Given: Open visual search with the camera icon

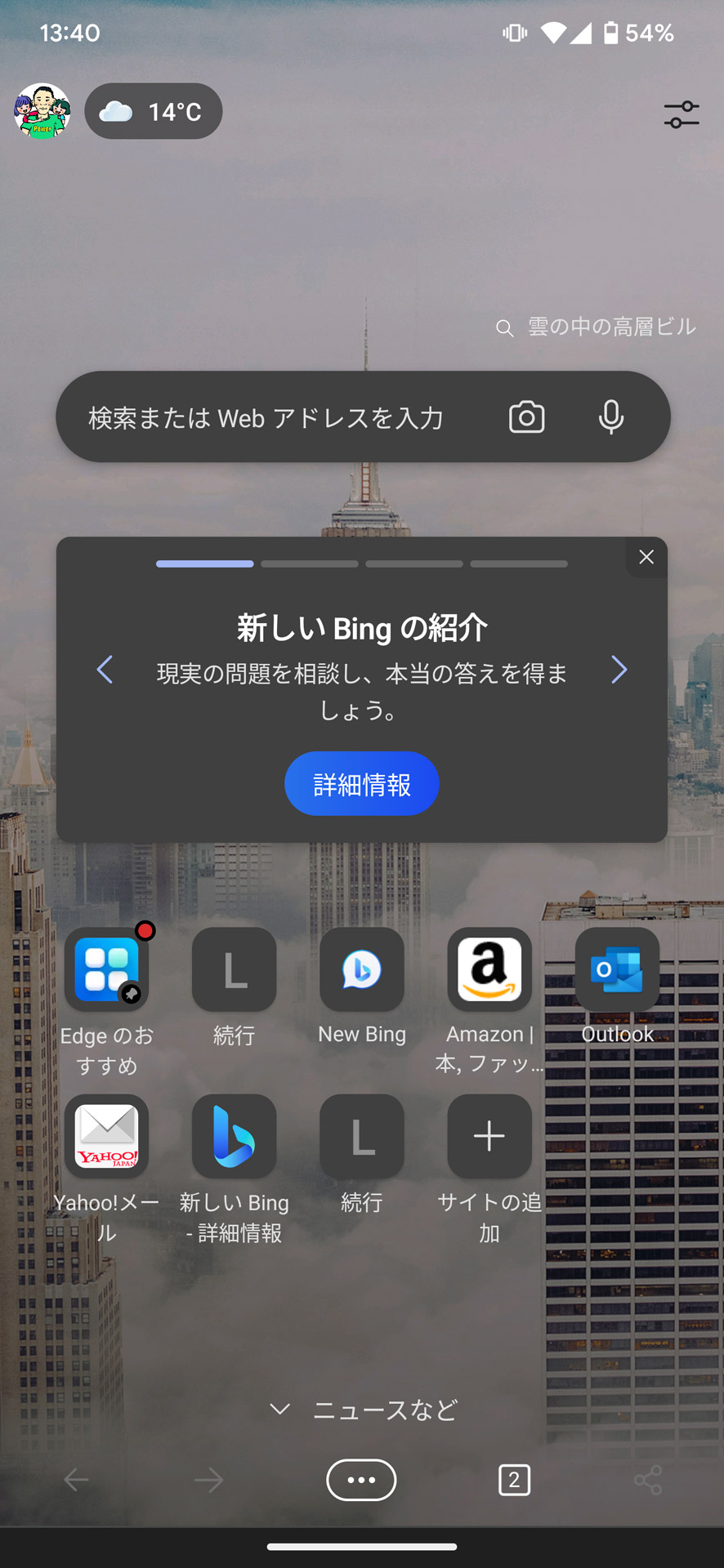Looking at the screenshot, I should pyautogui.click(x=527, y=416).
